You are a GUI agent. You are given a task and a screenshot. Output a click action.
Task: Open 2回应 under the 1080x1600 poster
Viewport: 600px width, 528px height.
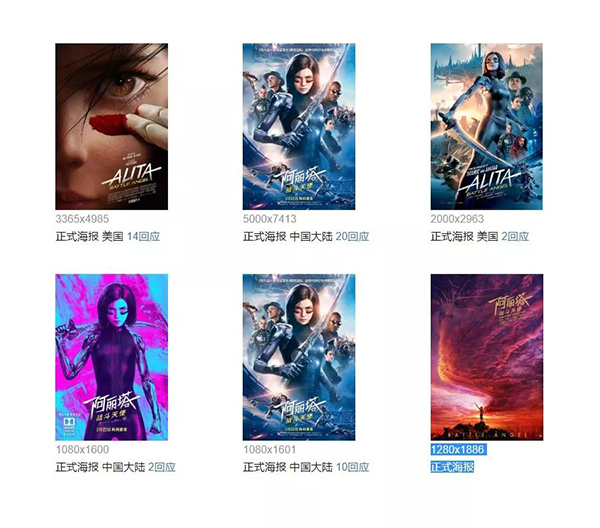160,467
